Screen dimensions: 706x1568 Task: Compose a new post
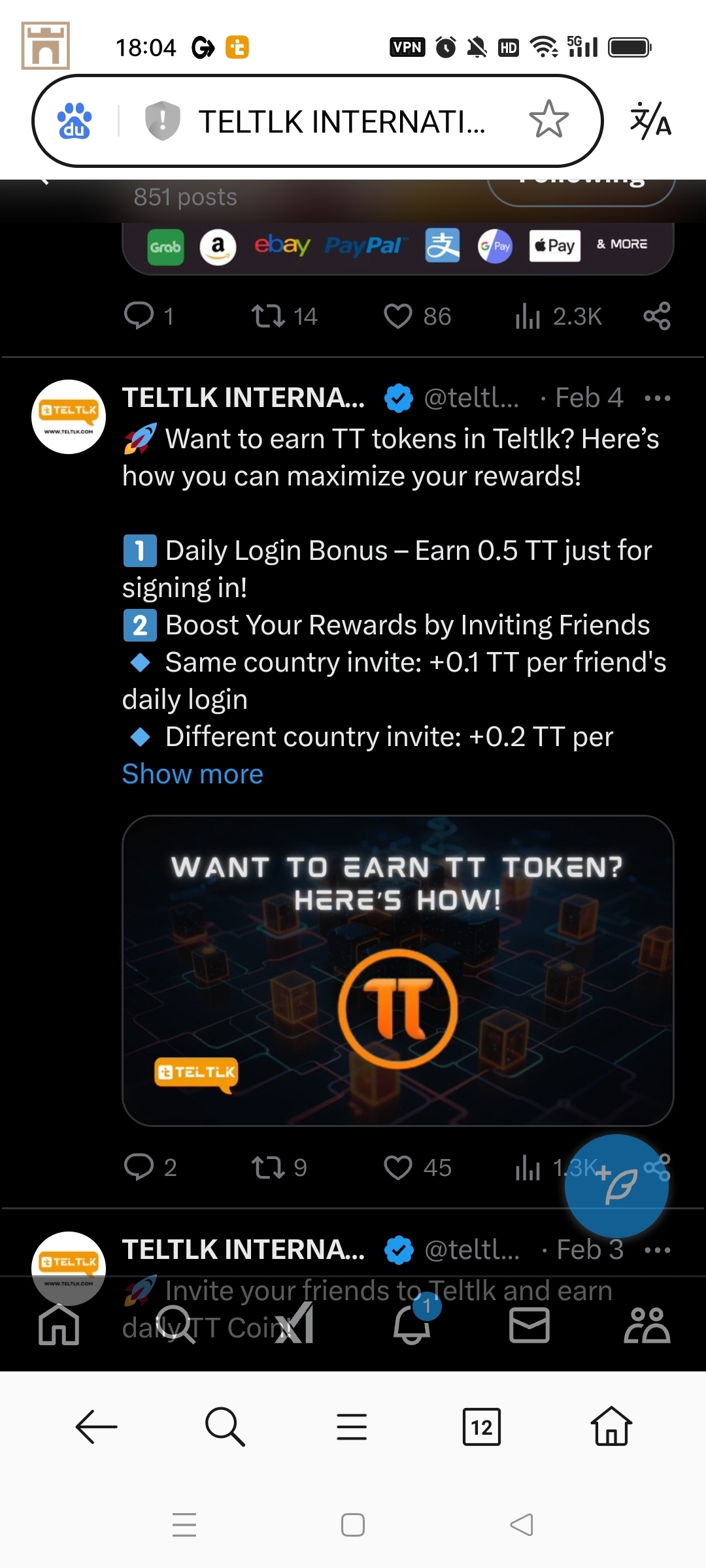[x=616, y=1186]
